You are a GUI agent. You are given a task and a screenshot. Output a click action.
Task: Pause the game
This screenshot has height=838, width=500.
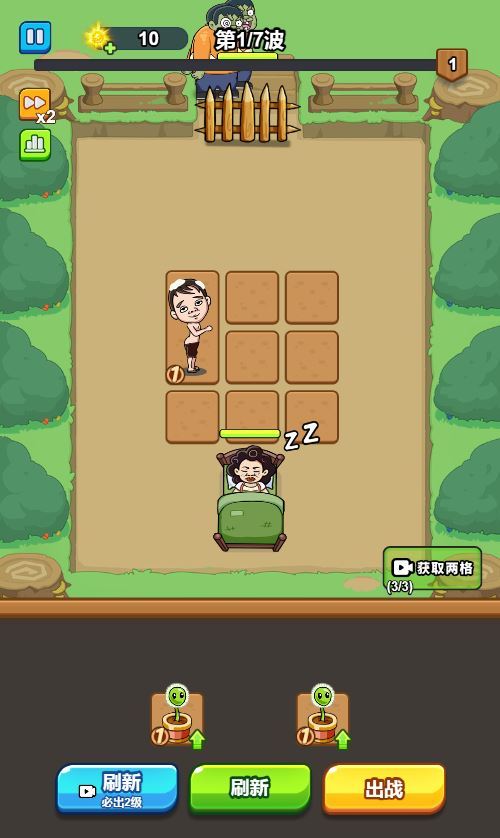coord(35,37)
